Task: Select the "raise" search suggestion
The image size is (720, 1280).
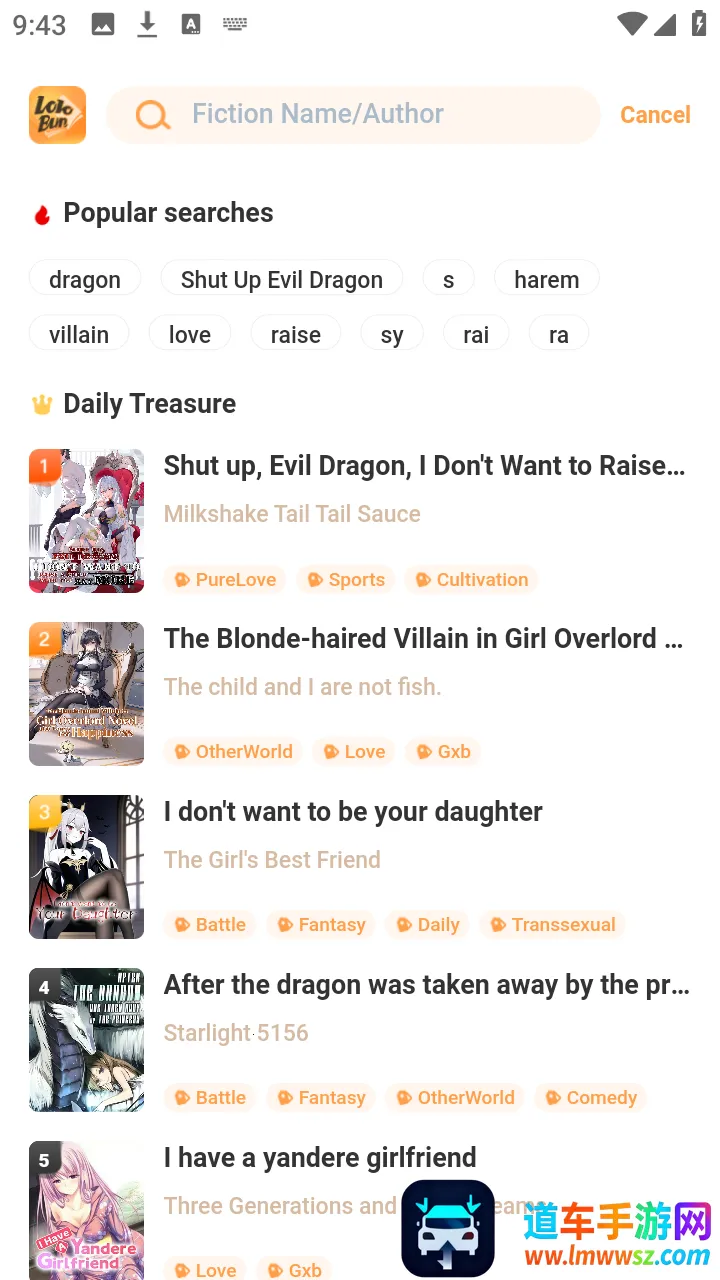Action: (295, 335)
